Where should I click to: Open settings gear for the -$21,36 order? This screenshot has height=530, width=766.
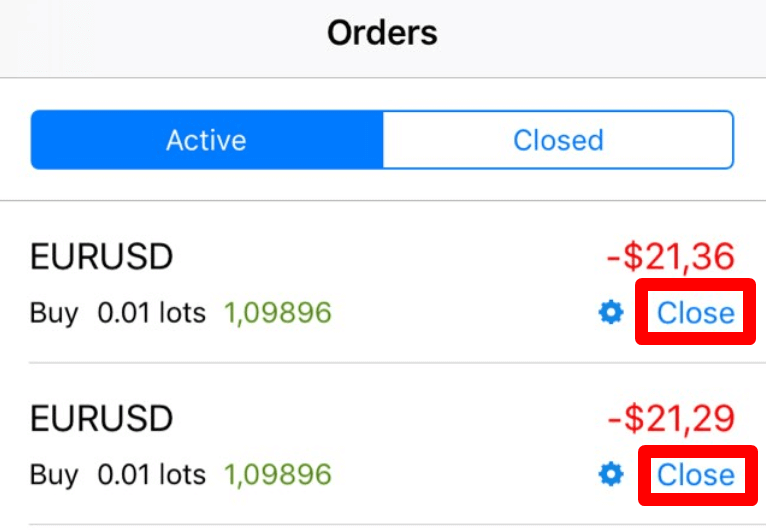(x=610, y=313)
